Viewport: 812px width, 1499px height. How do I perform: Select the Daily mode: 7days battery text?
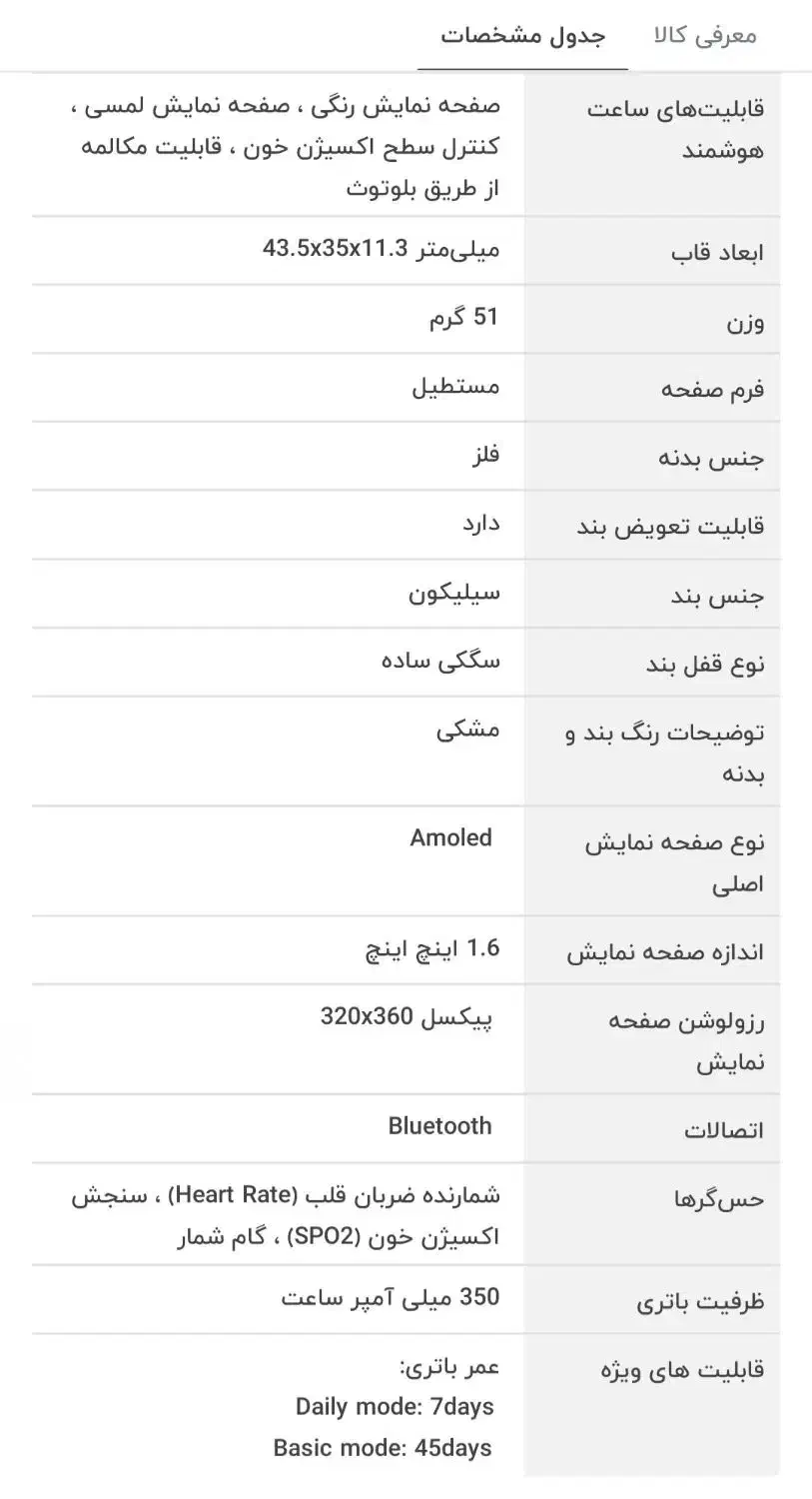tap(393, 1406)
